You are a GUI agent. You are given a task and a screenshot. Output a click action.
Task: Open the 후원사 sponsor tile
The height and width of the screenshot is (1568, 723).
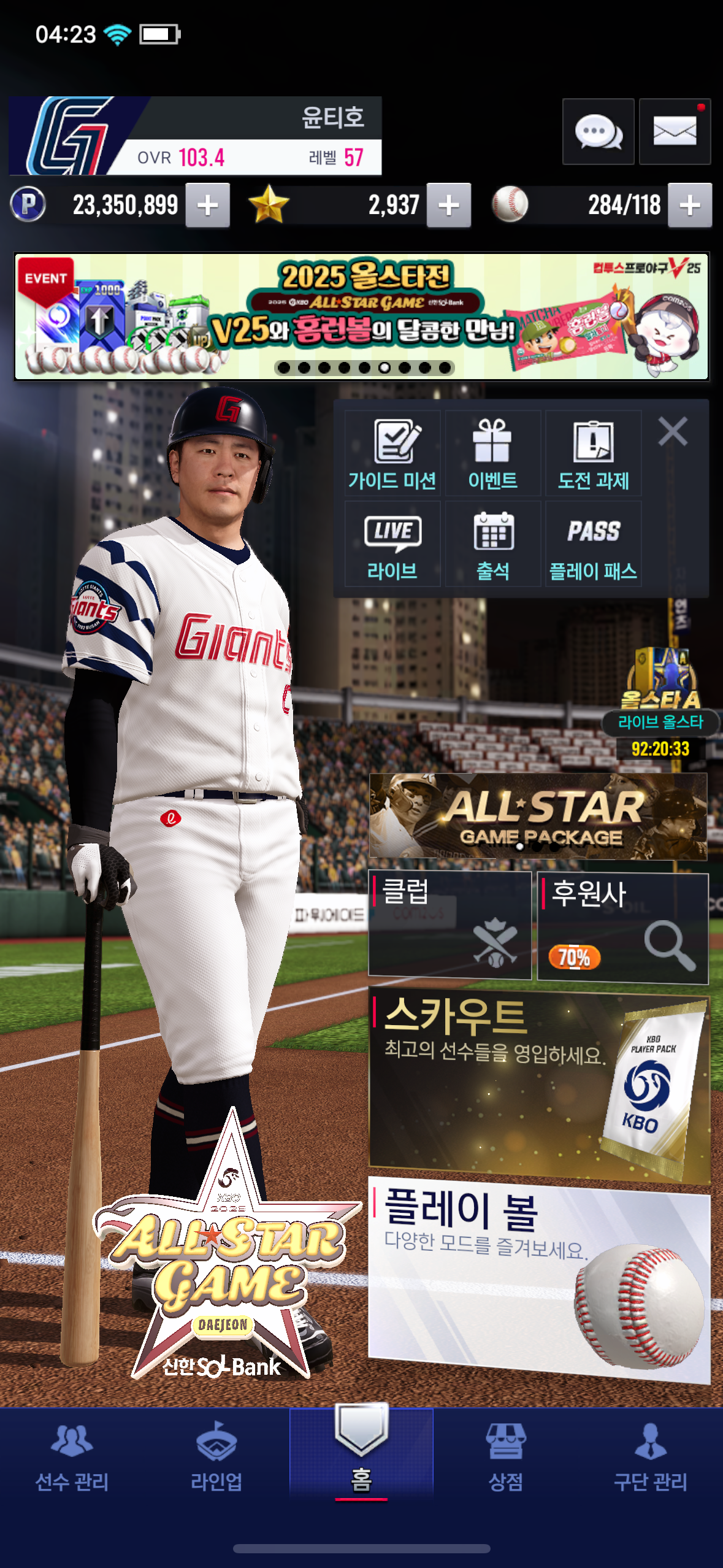pyautogui.click(x=622, y=928)
